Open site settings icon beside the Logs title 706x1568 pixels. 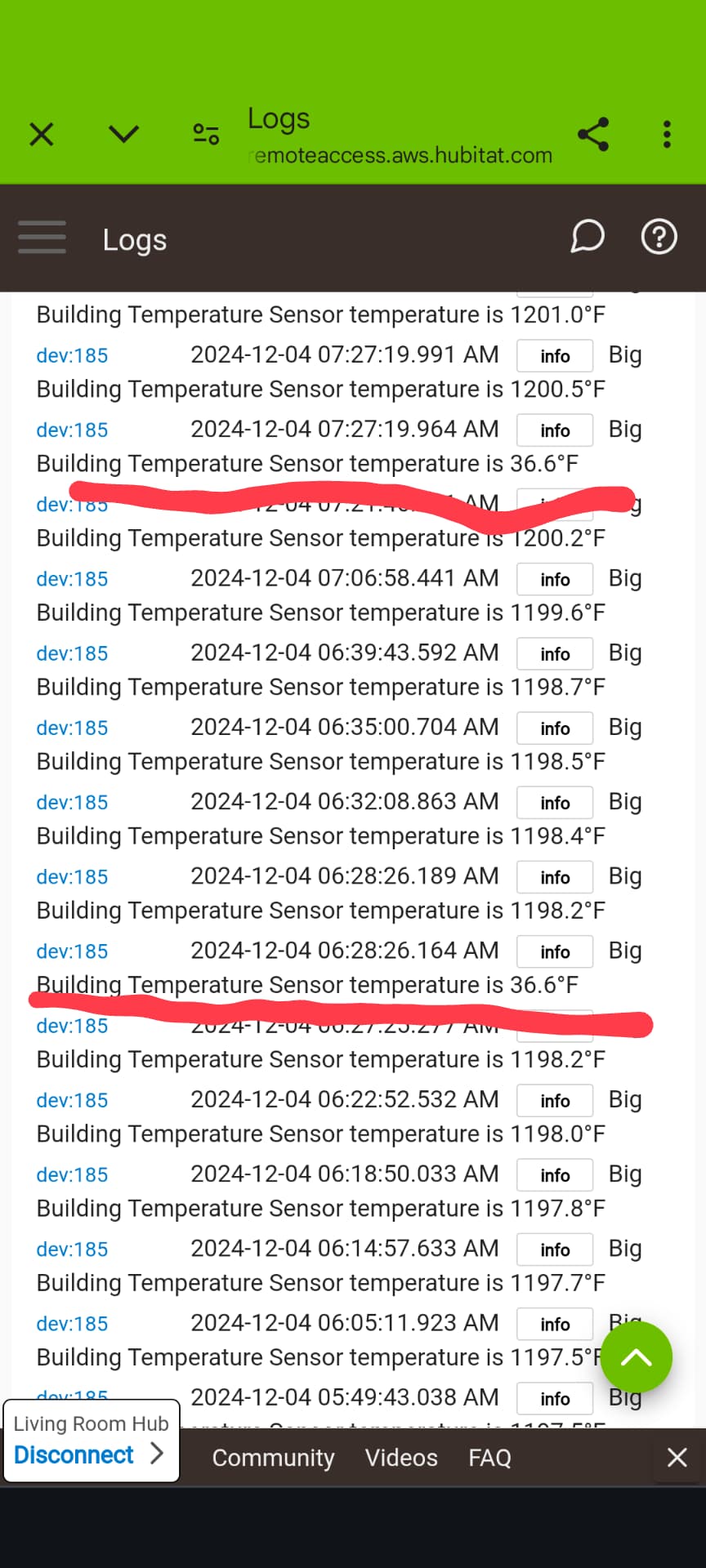[x=206, y=134]
